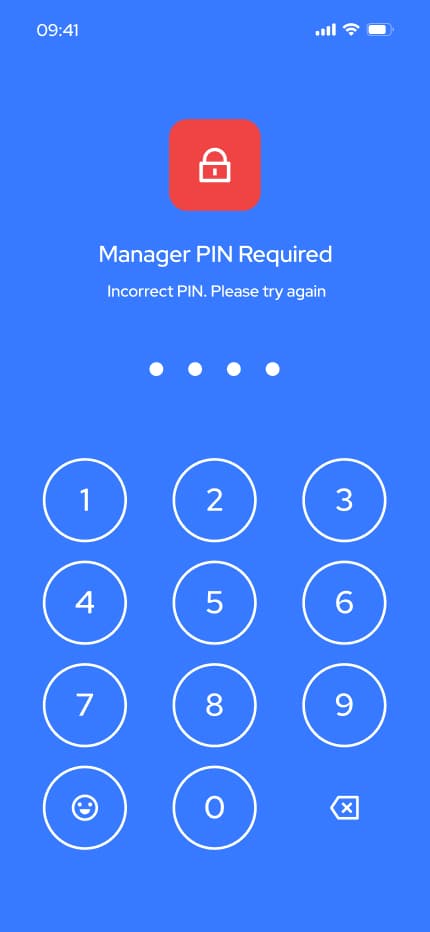This screenshot has width=430, height=932.
Task: Tap the number 4 key
Action: 85,603
